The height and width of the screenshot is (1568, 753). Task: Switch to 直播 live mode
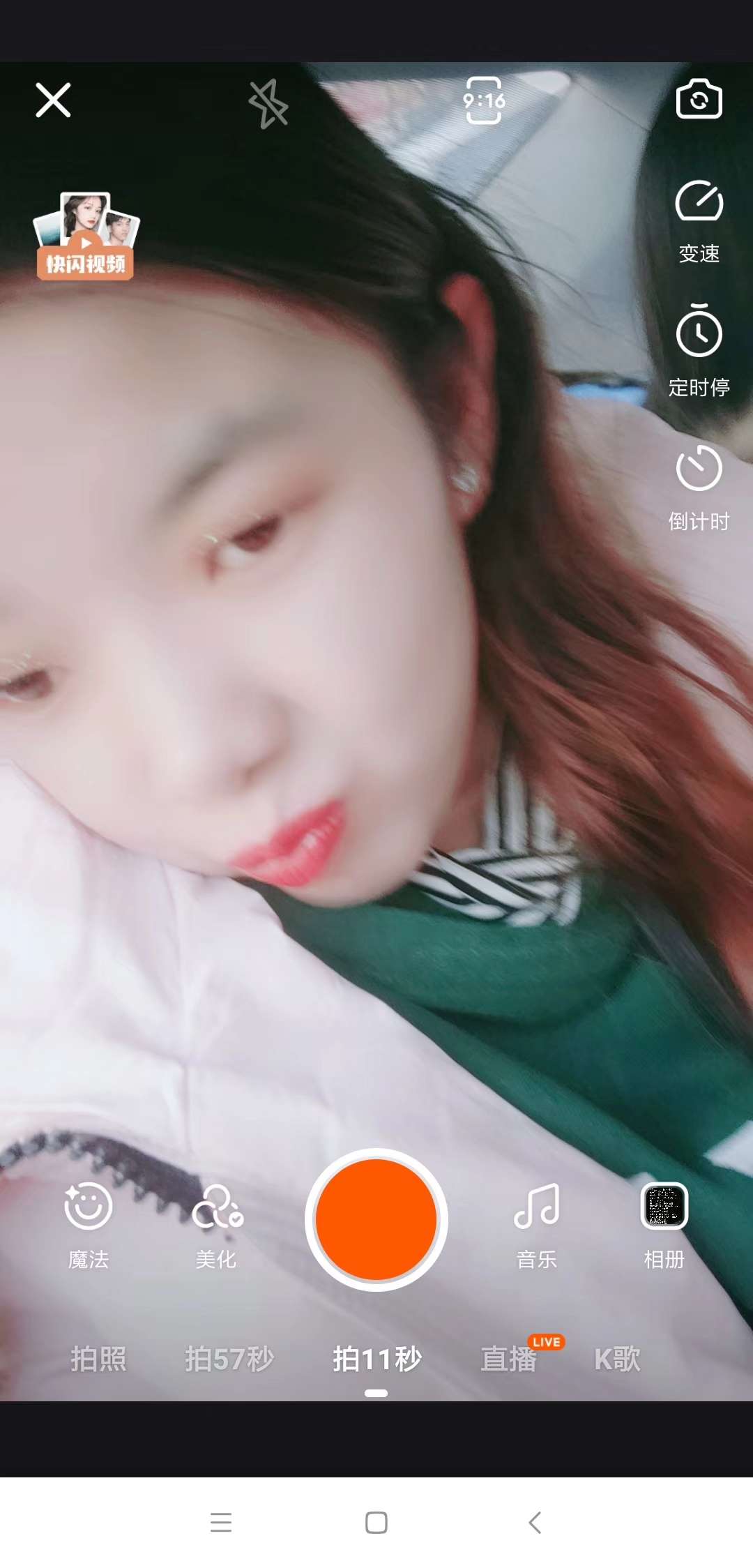point(509,1359)
